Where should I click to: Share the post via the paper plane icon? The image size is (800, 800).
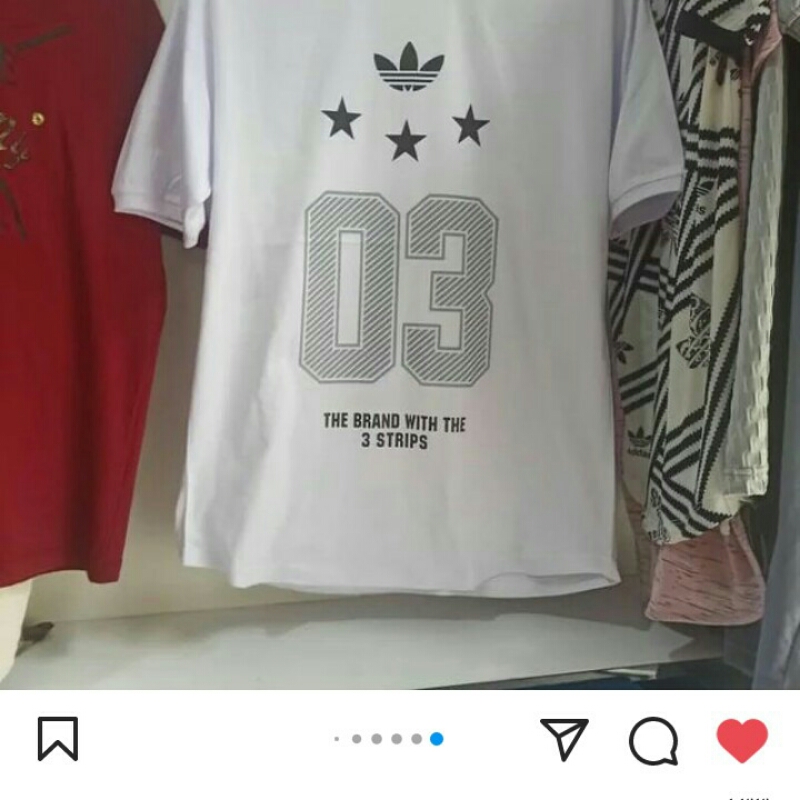point(564,739)
